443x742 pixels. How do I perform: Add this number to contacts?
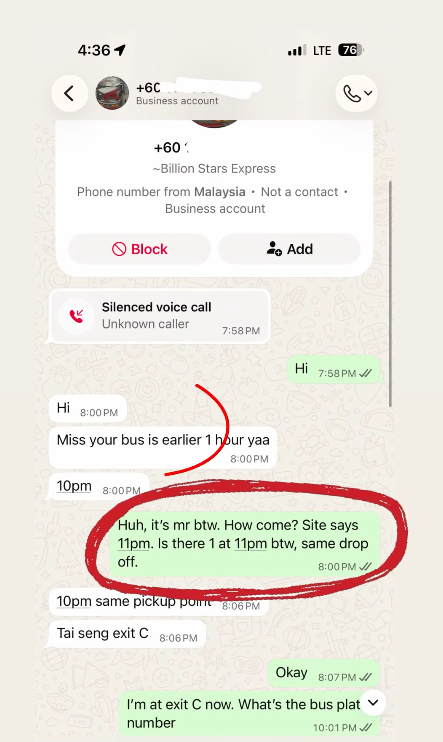pyautogui.click(x=289, y=249)
